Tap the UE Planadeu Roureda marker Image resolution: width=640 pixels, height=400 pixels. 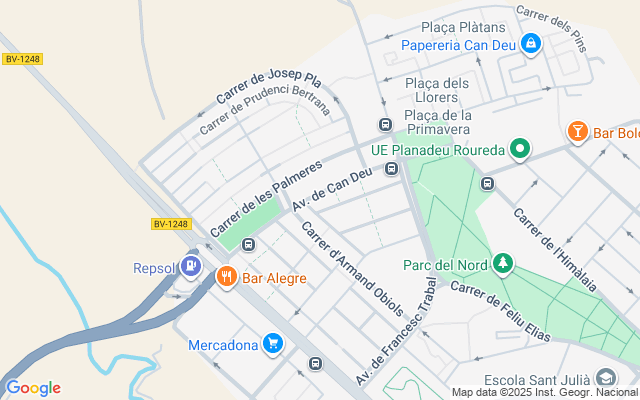[x=519, y=151]
